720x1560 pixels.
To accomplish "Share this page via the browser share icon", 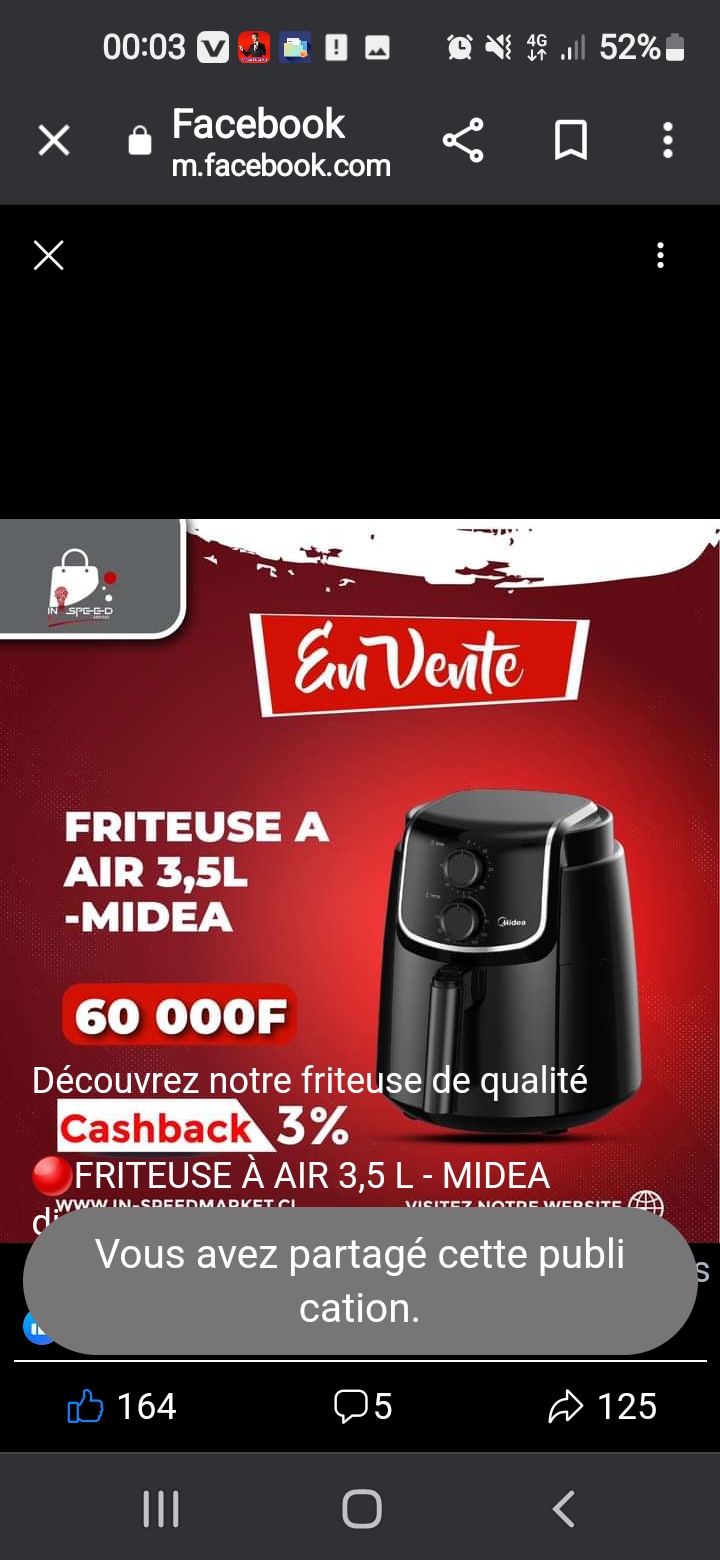I will click(463, 141).
